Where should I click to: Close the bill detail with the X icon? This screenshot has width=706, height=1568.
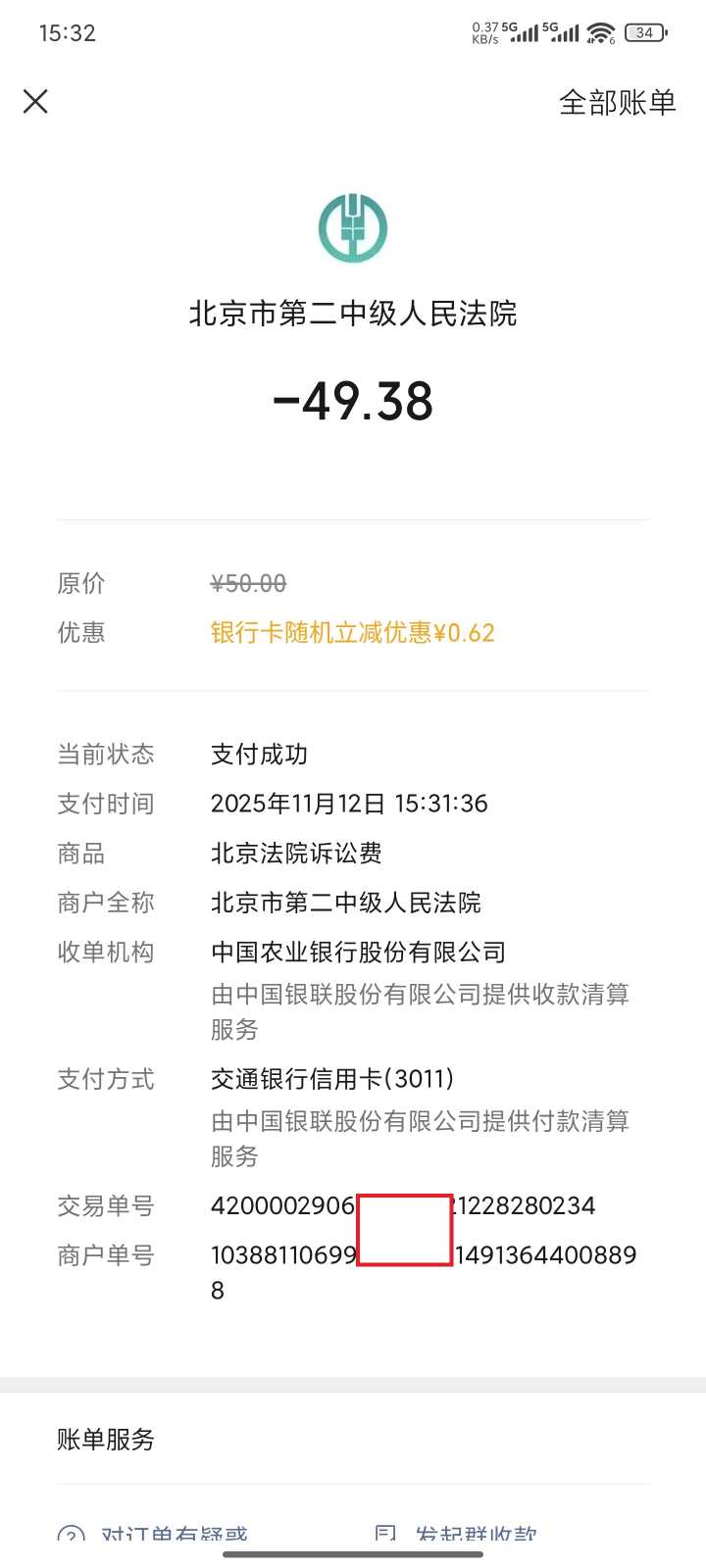(x=35, y=101)
